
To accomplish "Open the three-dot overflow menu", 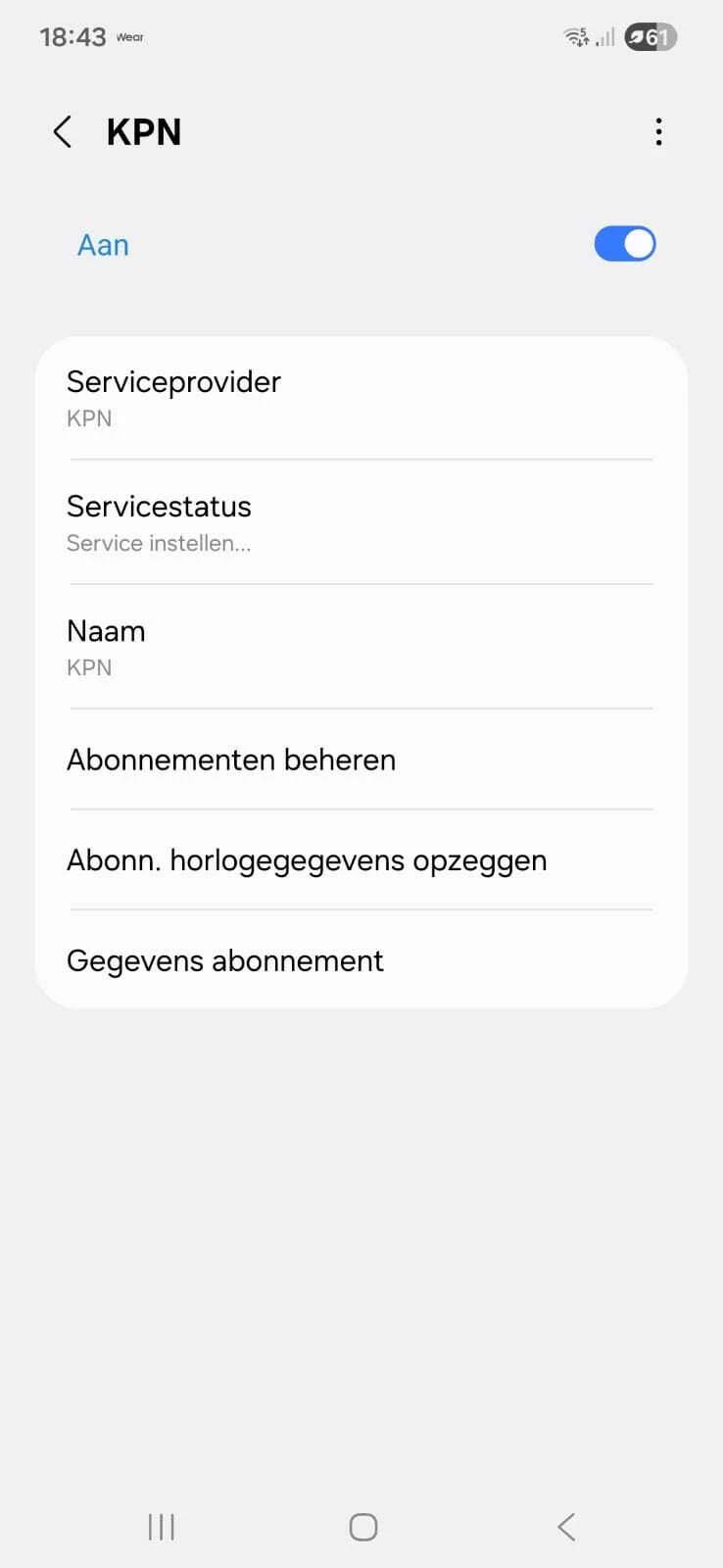I will 658,132.
